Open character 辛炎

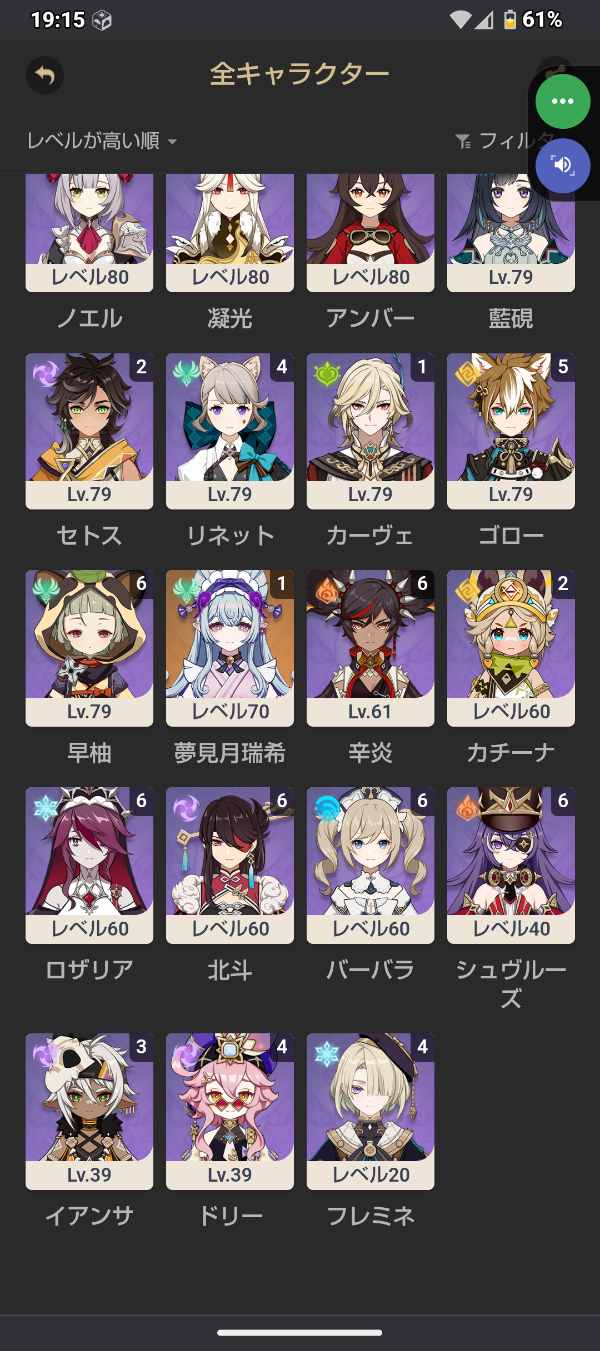pos(370,648)
